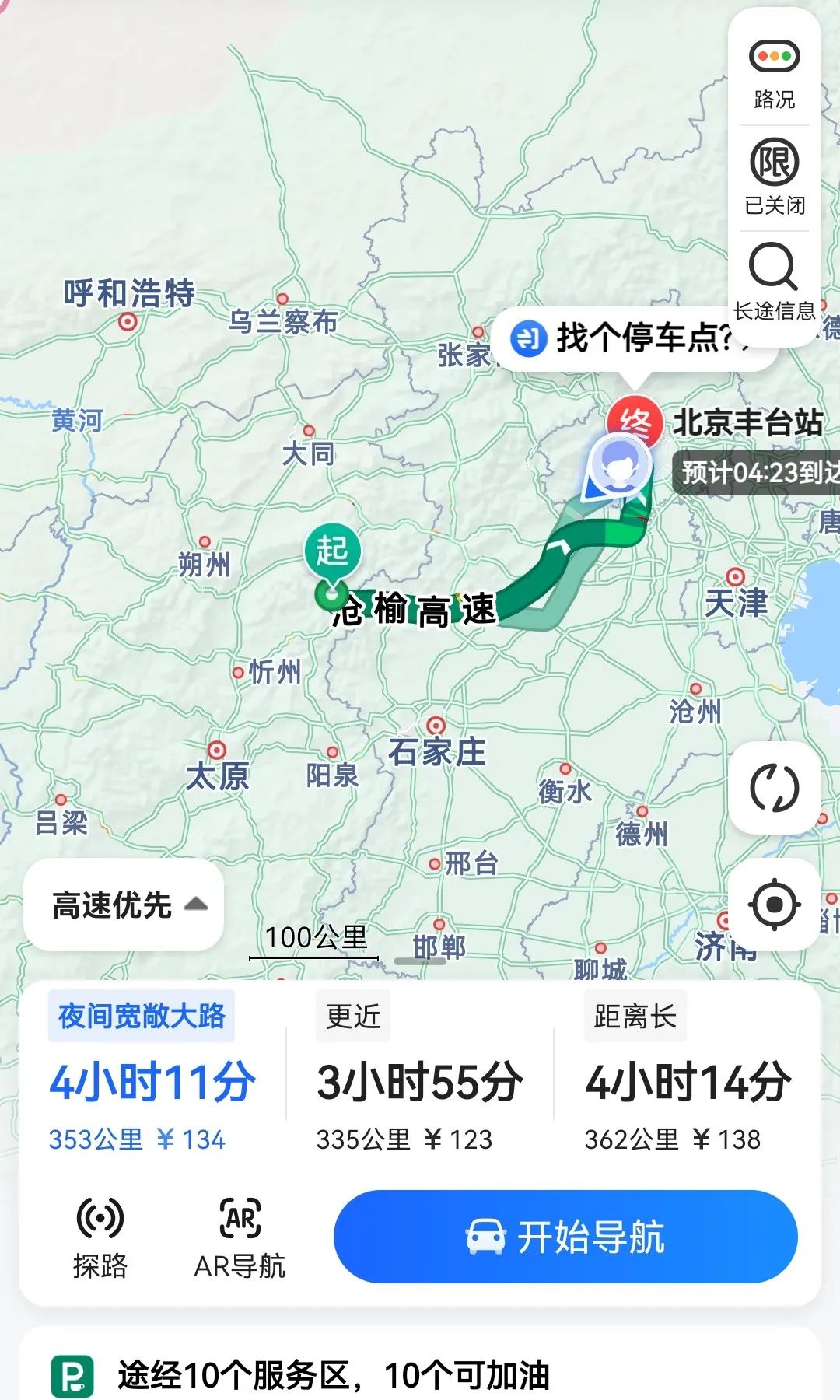Open 探路 road preview

point(100,1237)
